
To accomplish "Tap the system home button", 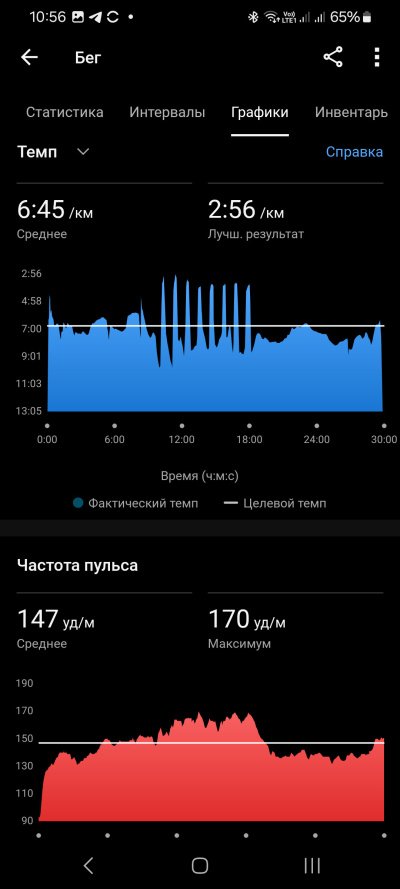I will pyautogui.click(x=200, y=865).
